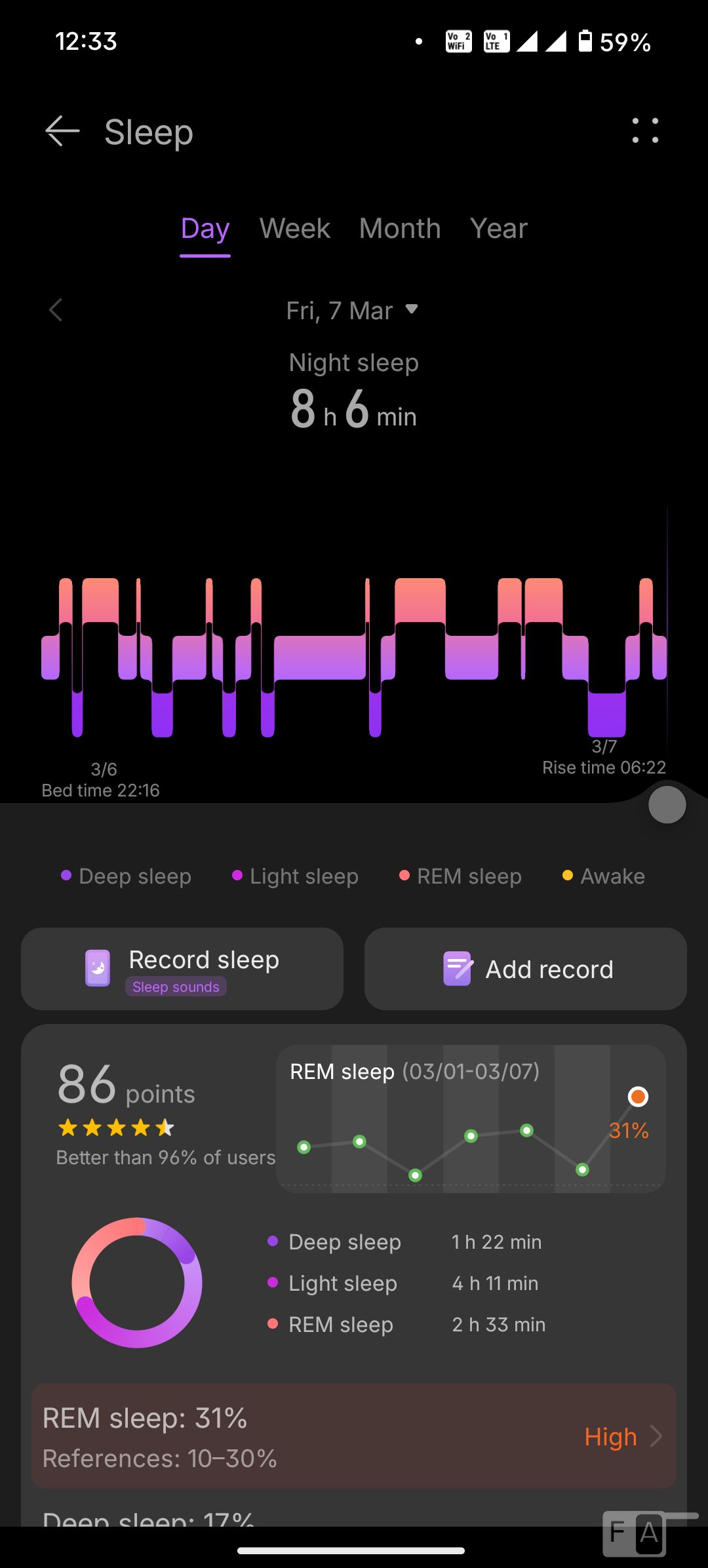Viewport: 708px width, 1568px height.
Task: Switch to the Year tab
Action: click(x=499, y=229)
